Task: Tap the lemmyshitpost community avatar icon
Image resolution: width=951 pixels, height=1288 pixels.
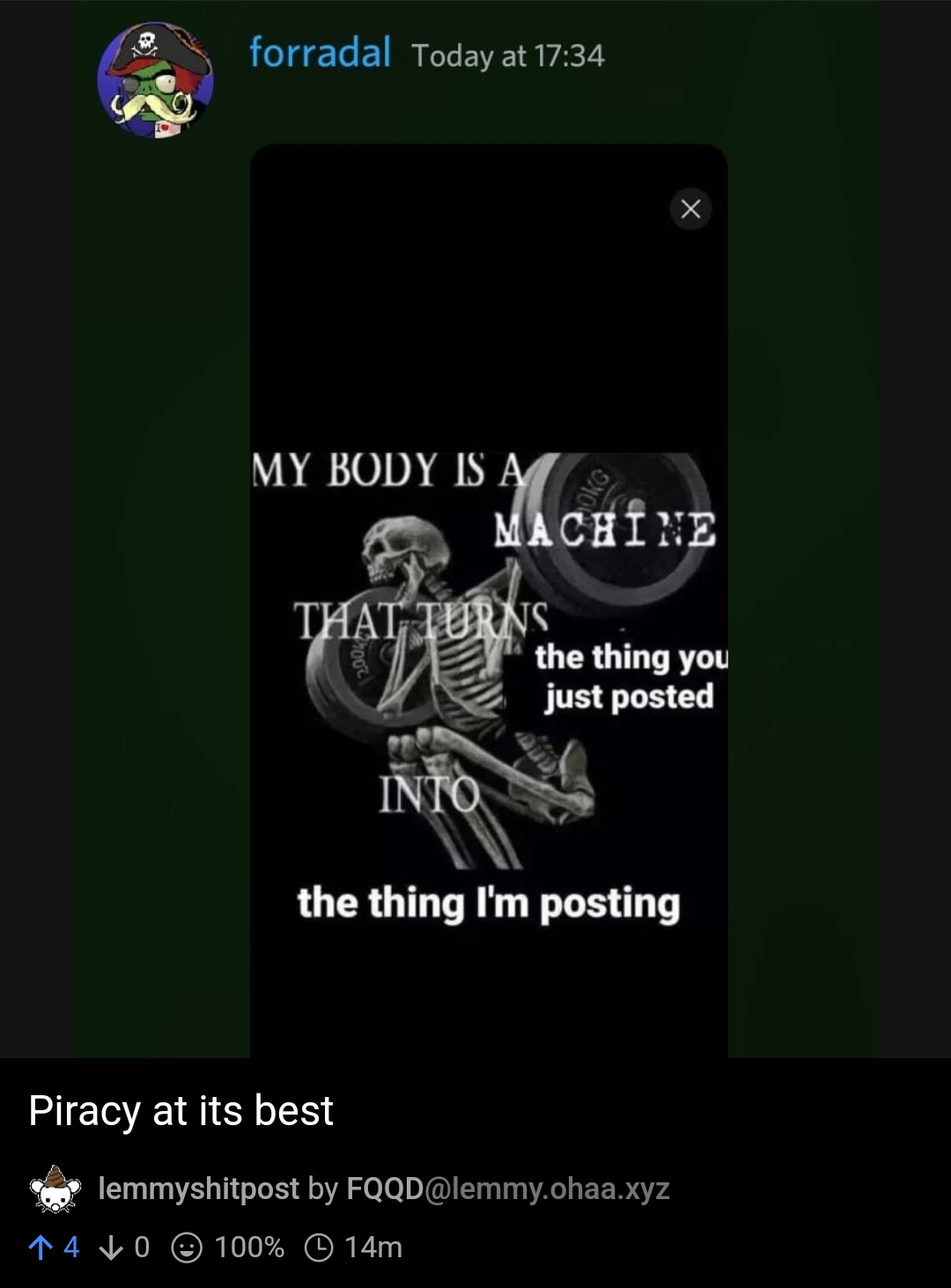Action: [55, 1189]
